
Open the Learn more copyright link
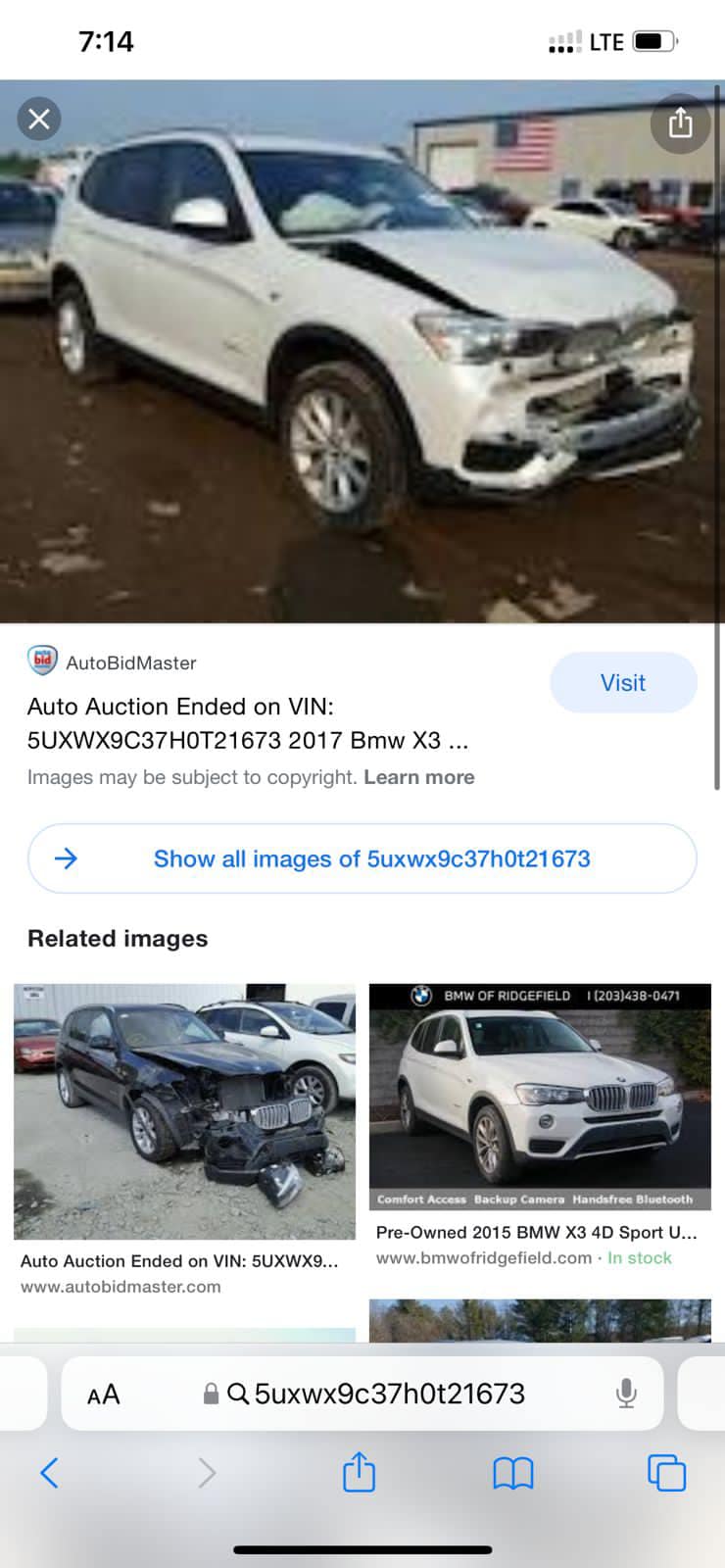click(x=418, y=777)
